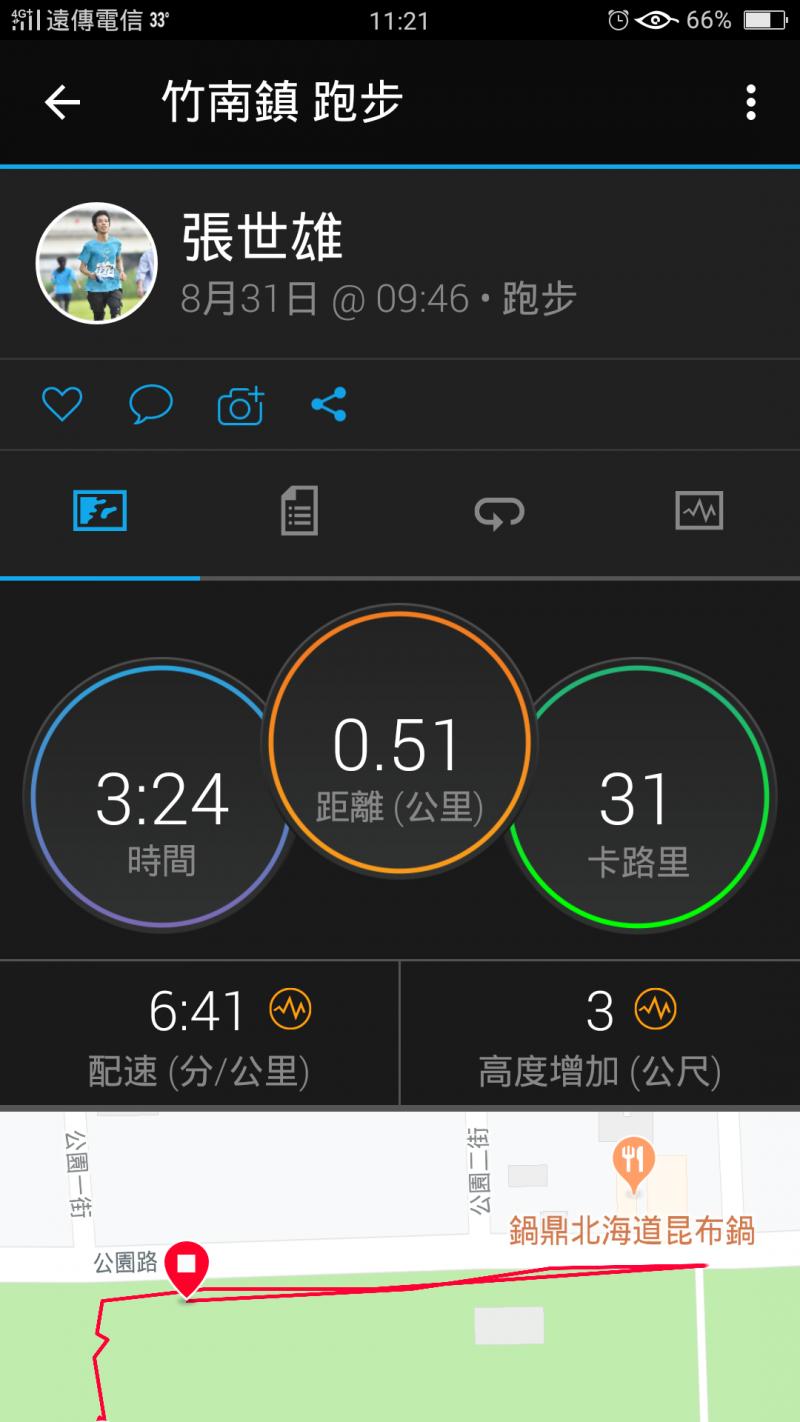The width and height of the screenshot is (800, 1422).
Task: Select the overview tab with the map icon
Action: (100, 511)
